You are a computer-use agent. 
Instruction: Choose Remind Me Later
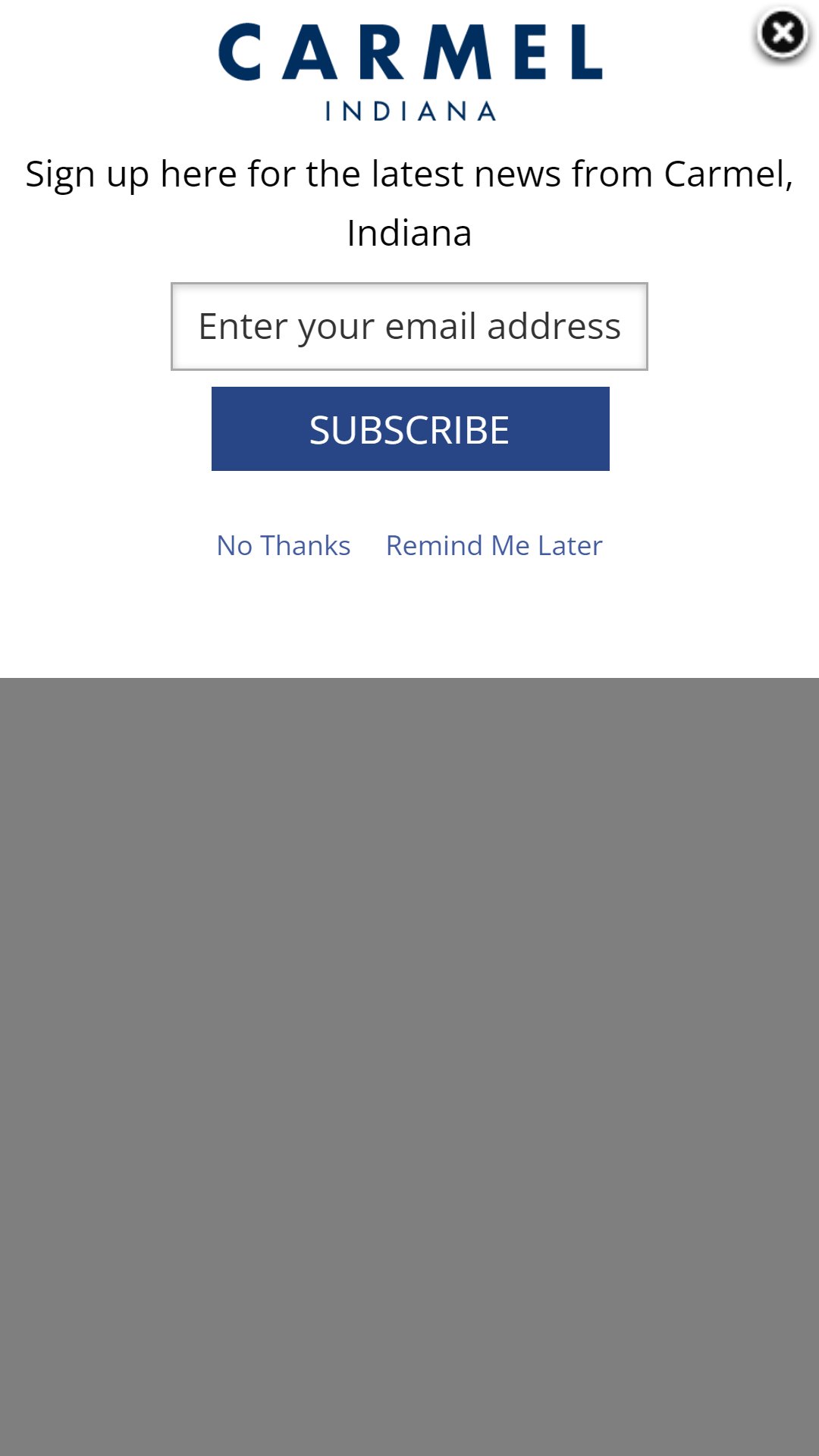(x=494, y=545)
